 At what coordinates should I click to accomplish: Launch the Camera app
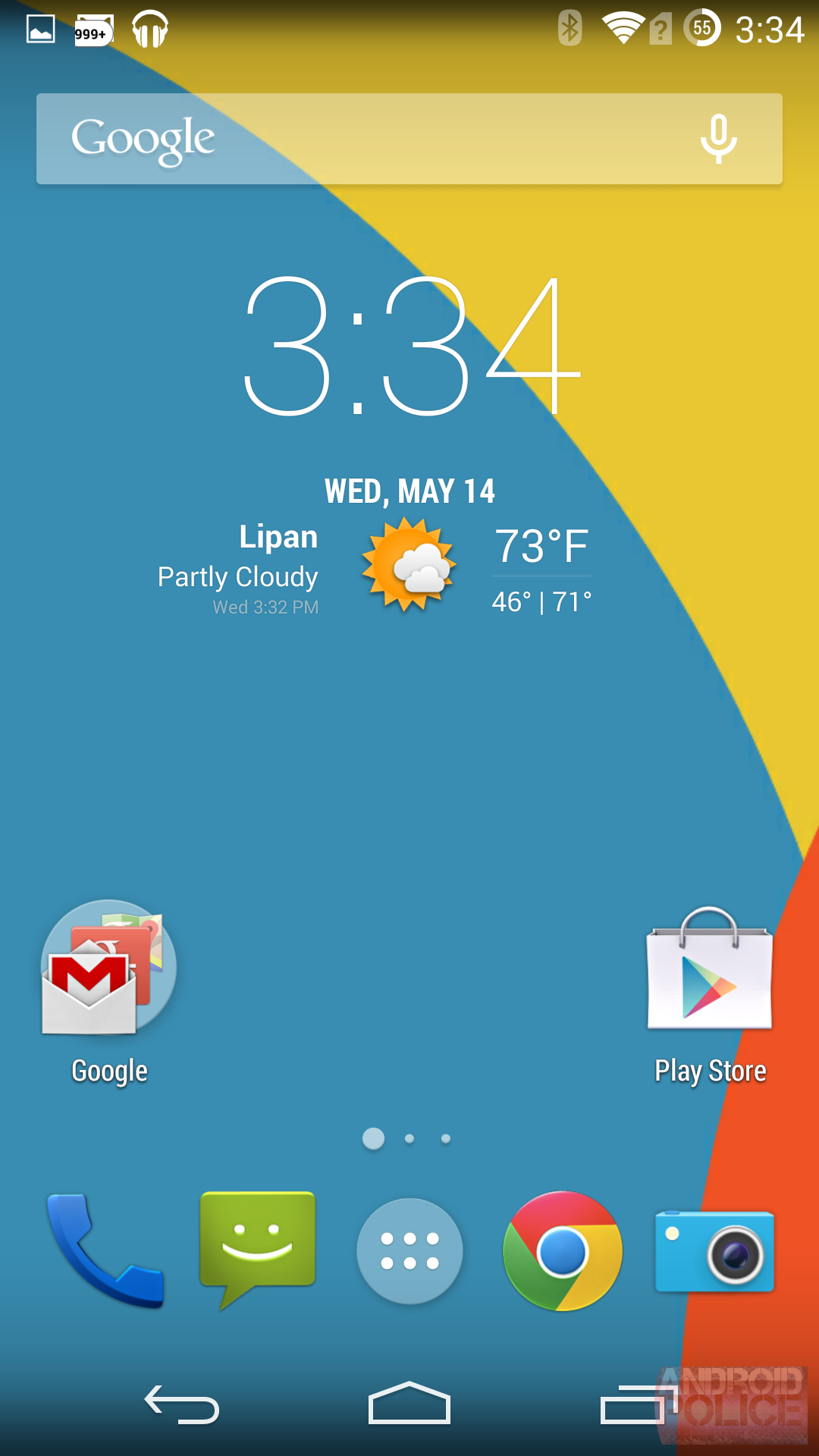pos(711,1247)
